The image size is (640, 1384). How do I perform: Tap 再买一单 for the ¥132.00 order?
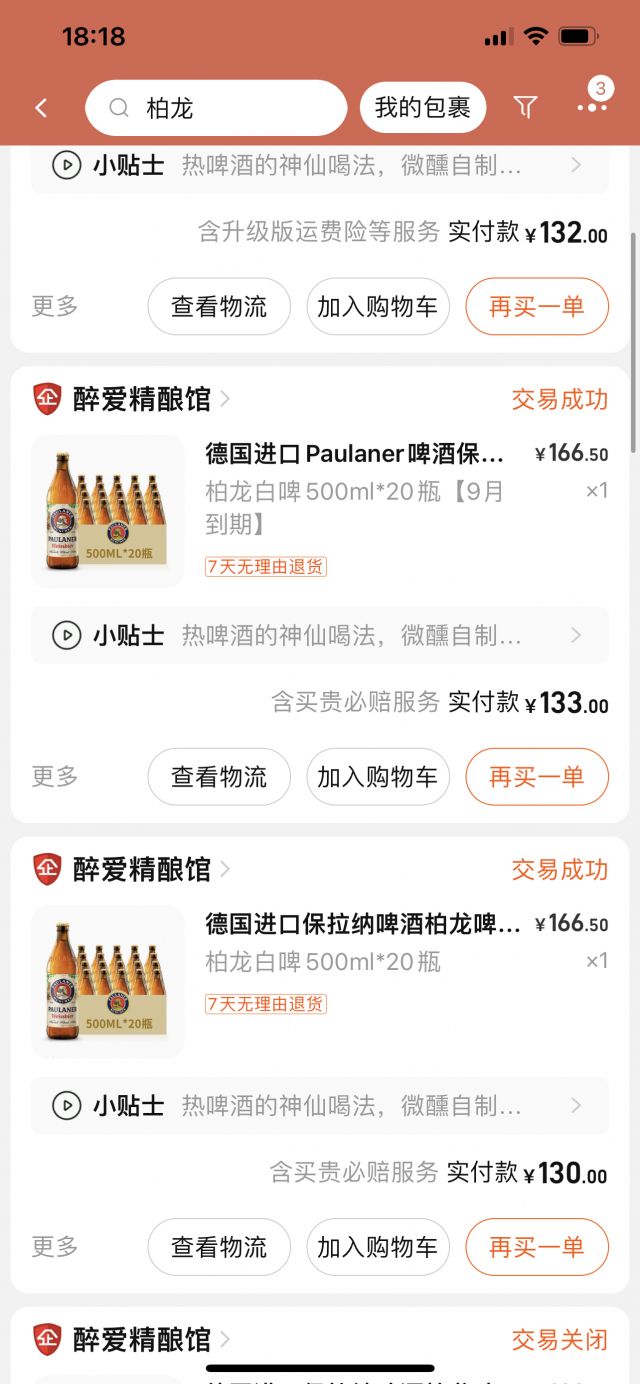tap(537, 306)
